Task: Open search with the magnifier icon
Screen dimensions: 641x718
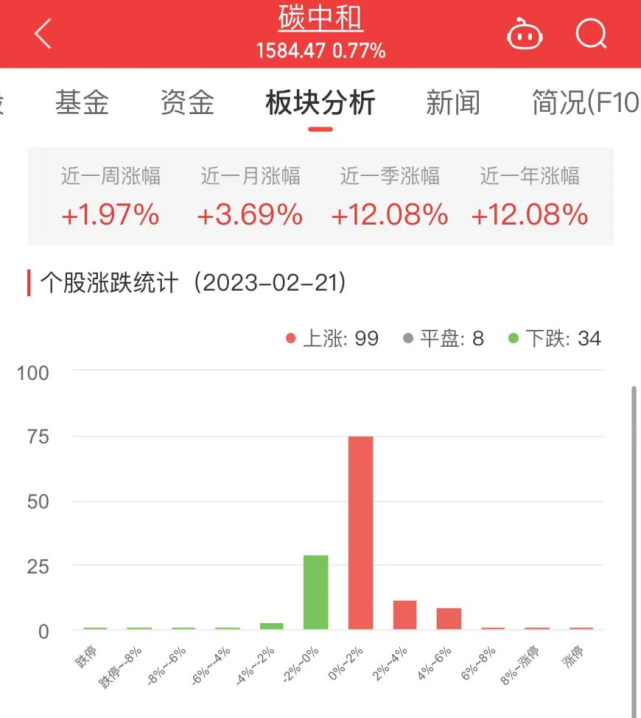Action: tap(591, 35)
